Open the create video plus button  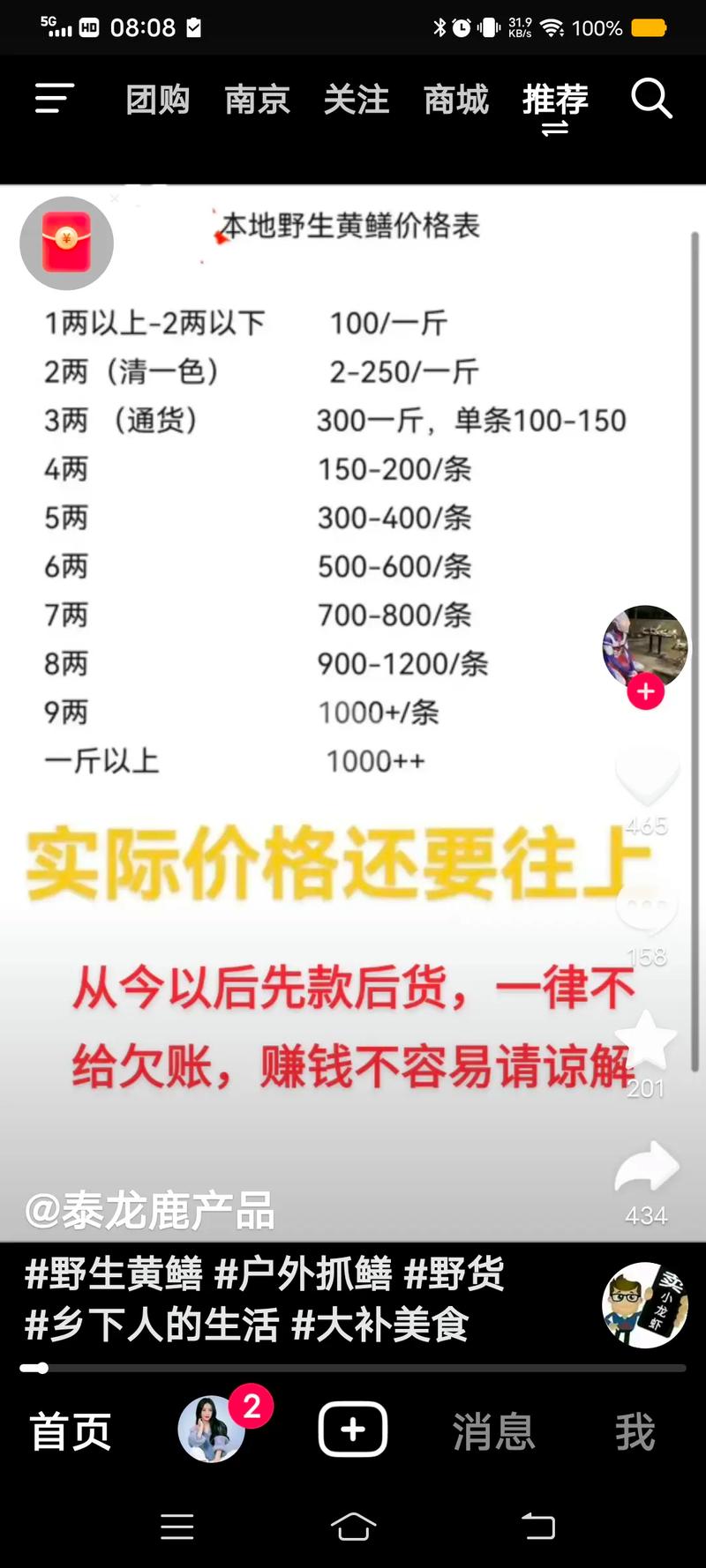coord(352,1429)
